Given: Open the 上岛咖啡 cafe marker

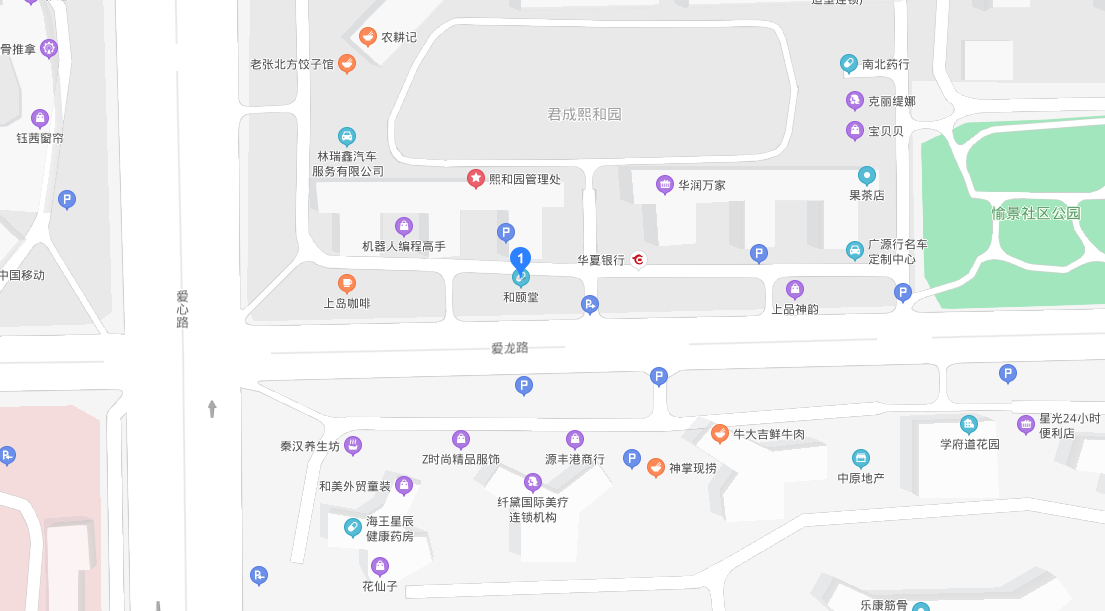Looking at the screenshot, I should tap(347, 283).
